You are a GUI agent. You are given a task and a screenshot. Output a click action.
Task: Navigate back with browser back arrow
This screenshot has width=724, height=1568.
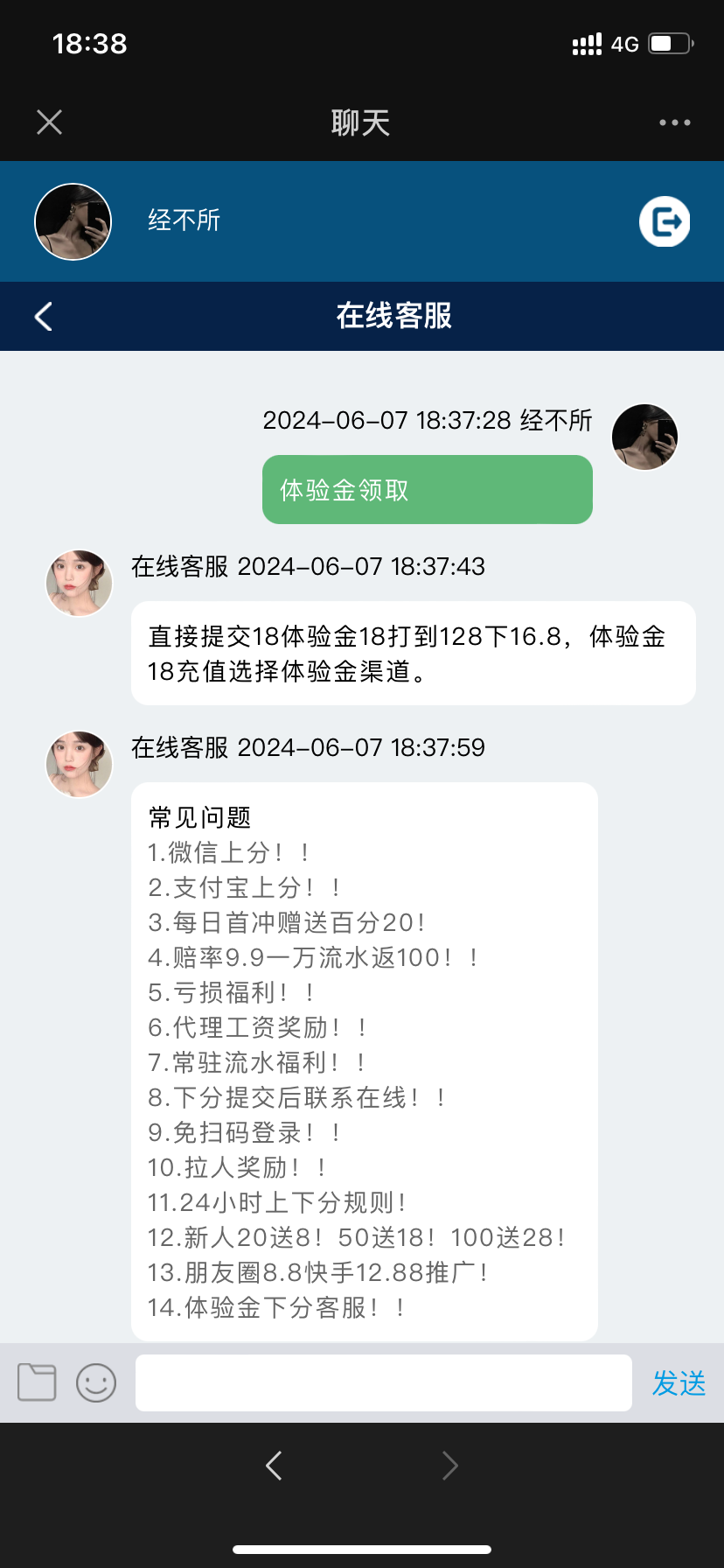(274, 1465)
